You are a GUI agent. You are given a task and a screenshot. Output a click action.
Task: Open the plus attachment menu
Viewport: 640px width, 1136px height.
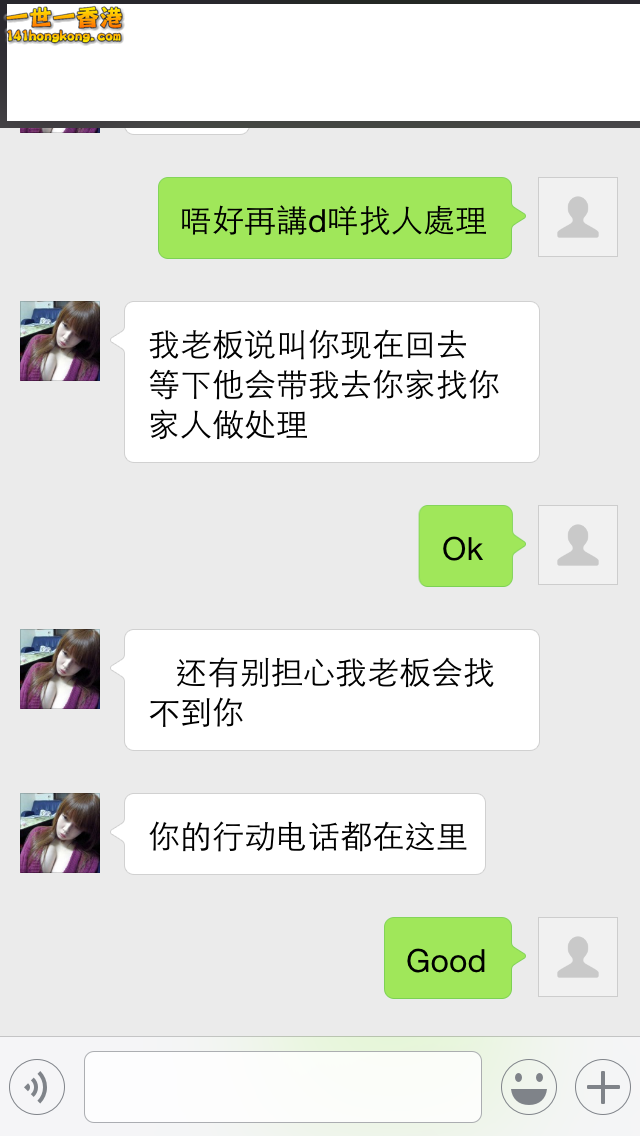pyautogui.click(x=602, y=1087)
